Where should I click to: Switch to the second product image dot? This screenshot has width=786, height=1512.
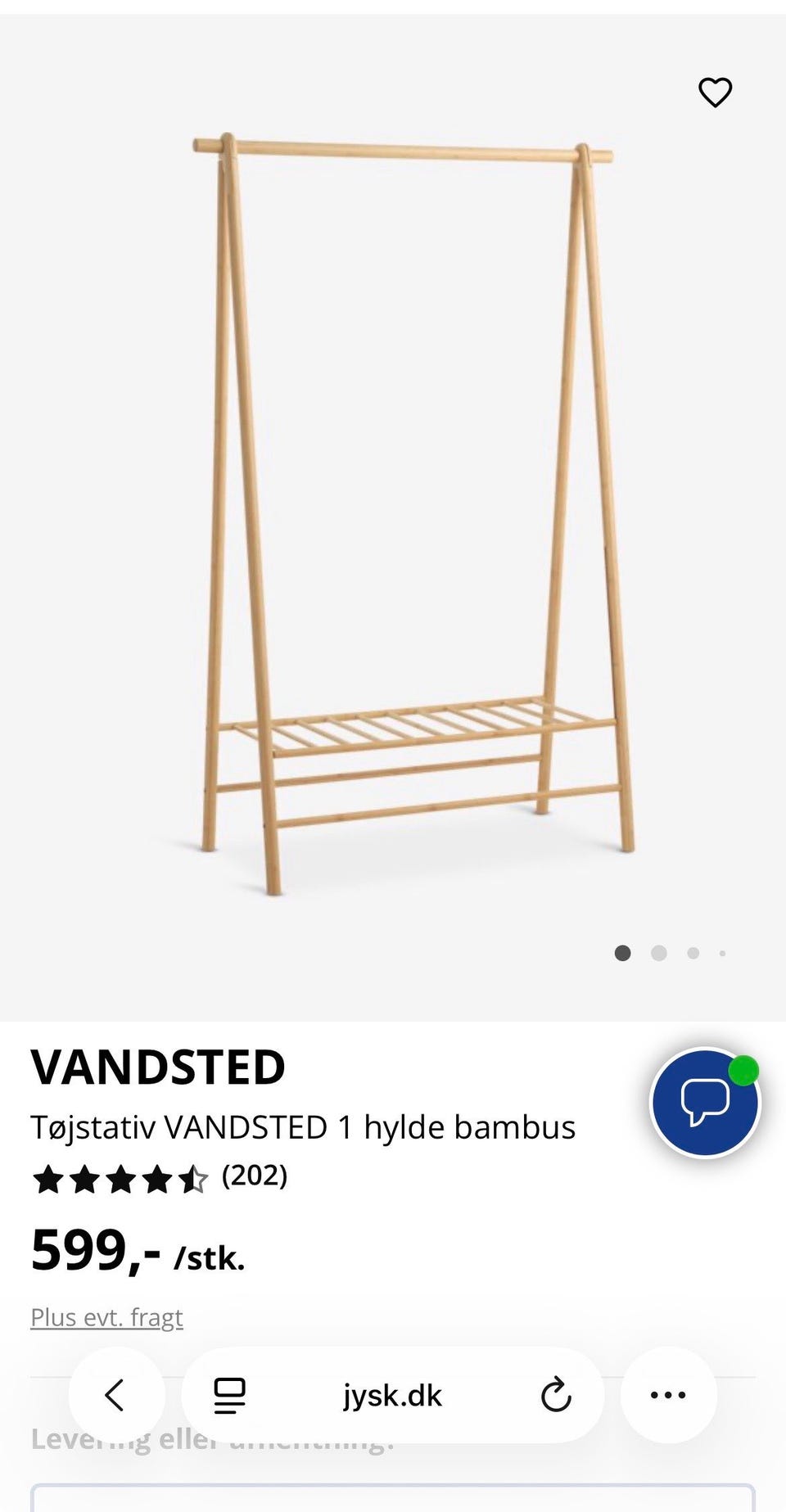click(657, 953)
